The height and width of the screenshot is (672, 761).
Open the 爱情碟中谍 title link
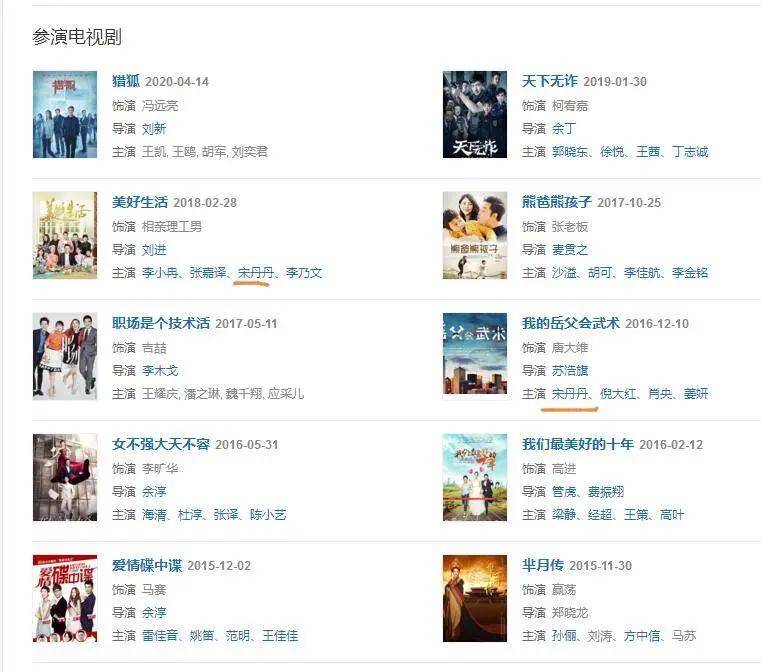(x=146, y=565)
